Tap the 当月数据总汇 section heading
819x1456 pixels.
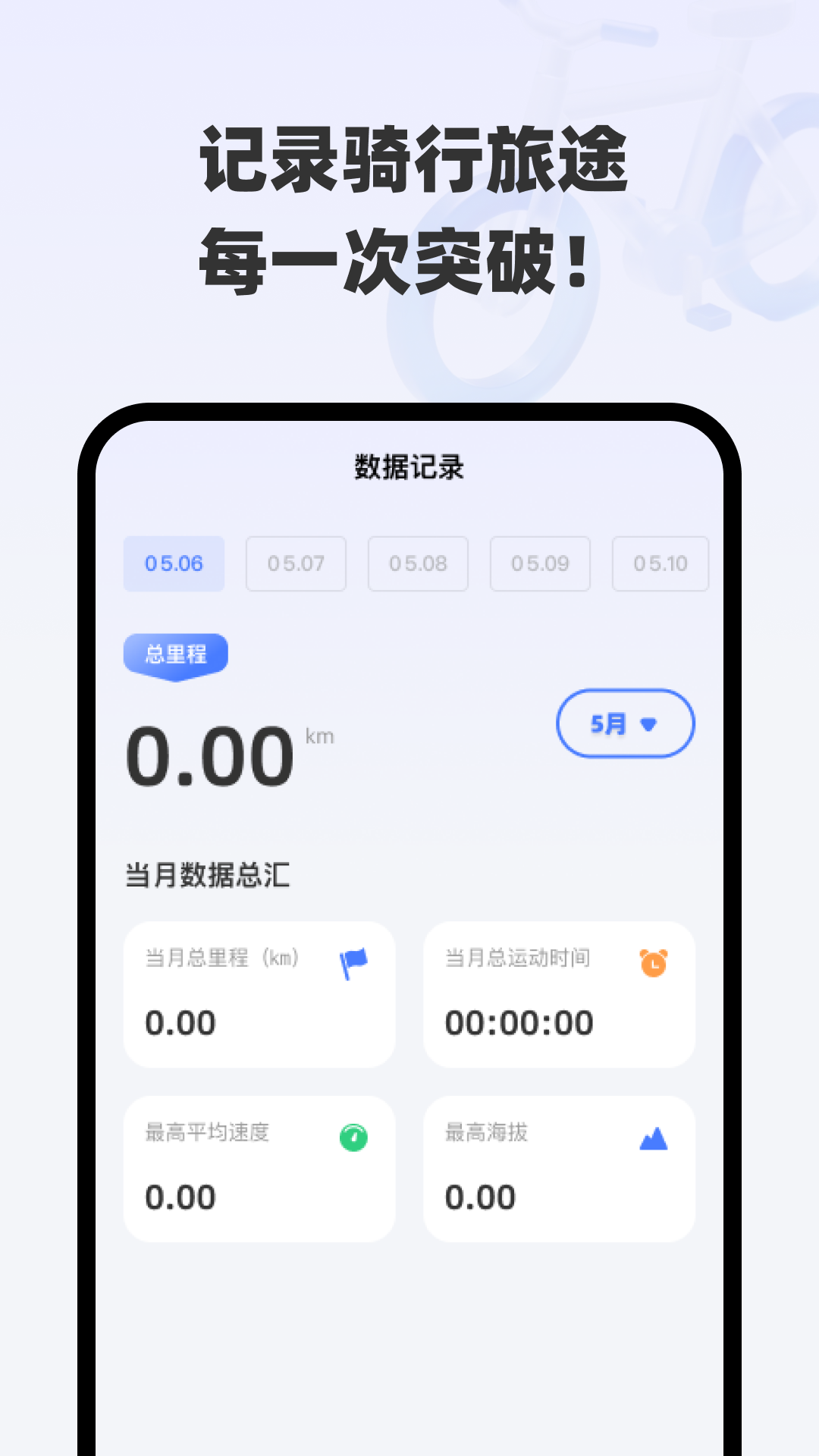[208, 876]
